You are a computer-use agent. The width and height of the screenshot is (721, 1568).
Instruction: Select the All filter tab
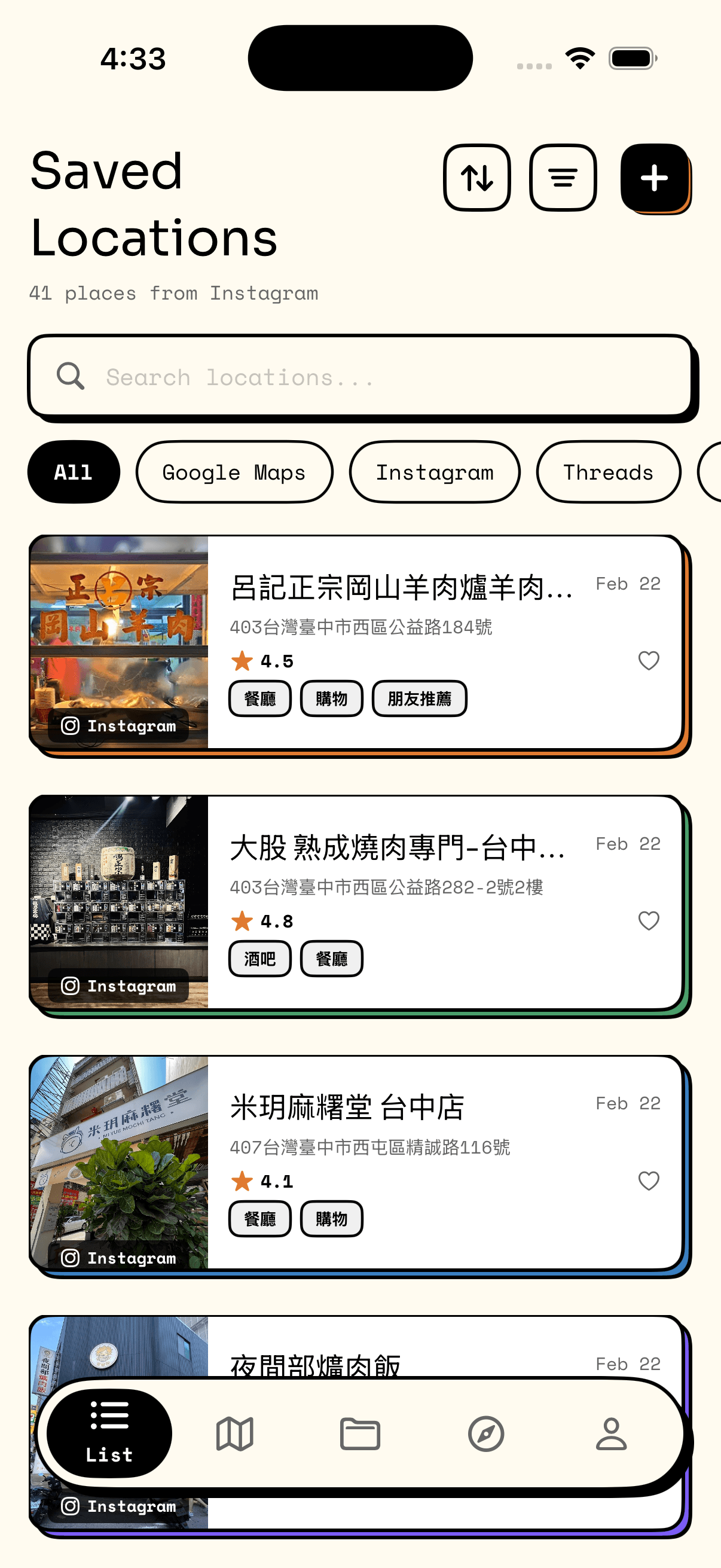point(73,472)
